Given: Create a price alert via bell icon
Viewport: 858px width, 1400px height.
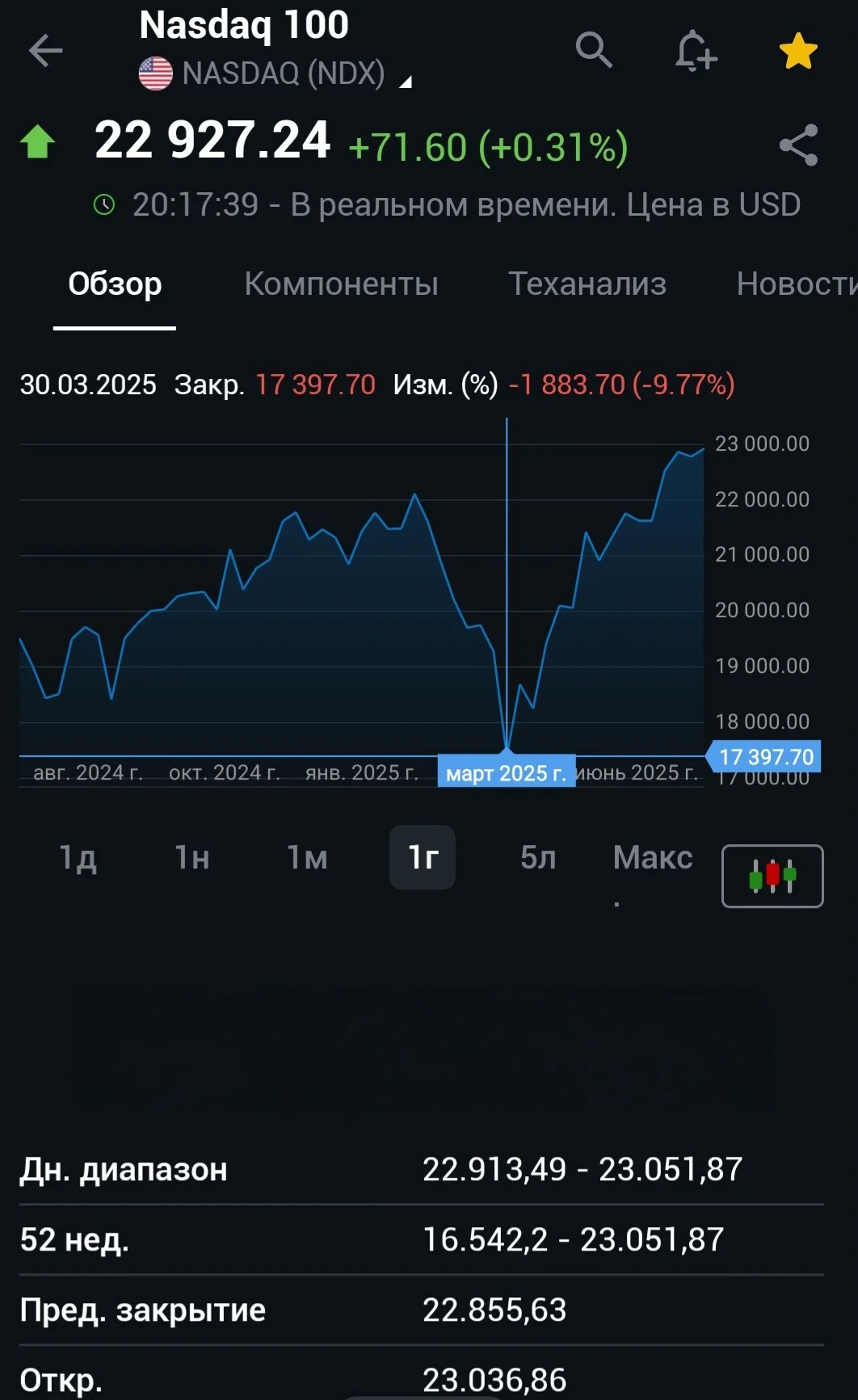Looking at the screenshot, I should click(x=696, y=50).
